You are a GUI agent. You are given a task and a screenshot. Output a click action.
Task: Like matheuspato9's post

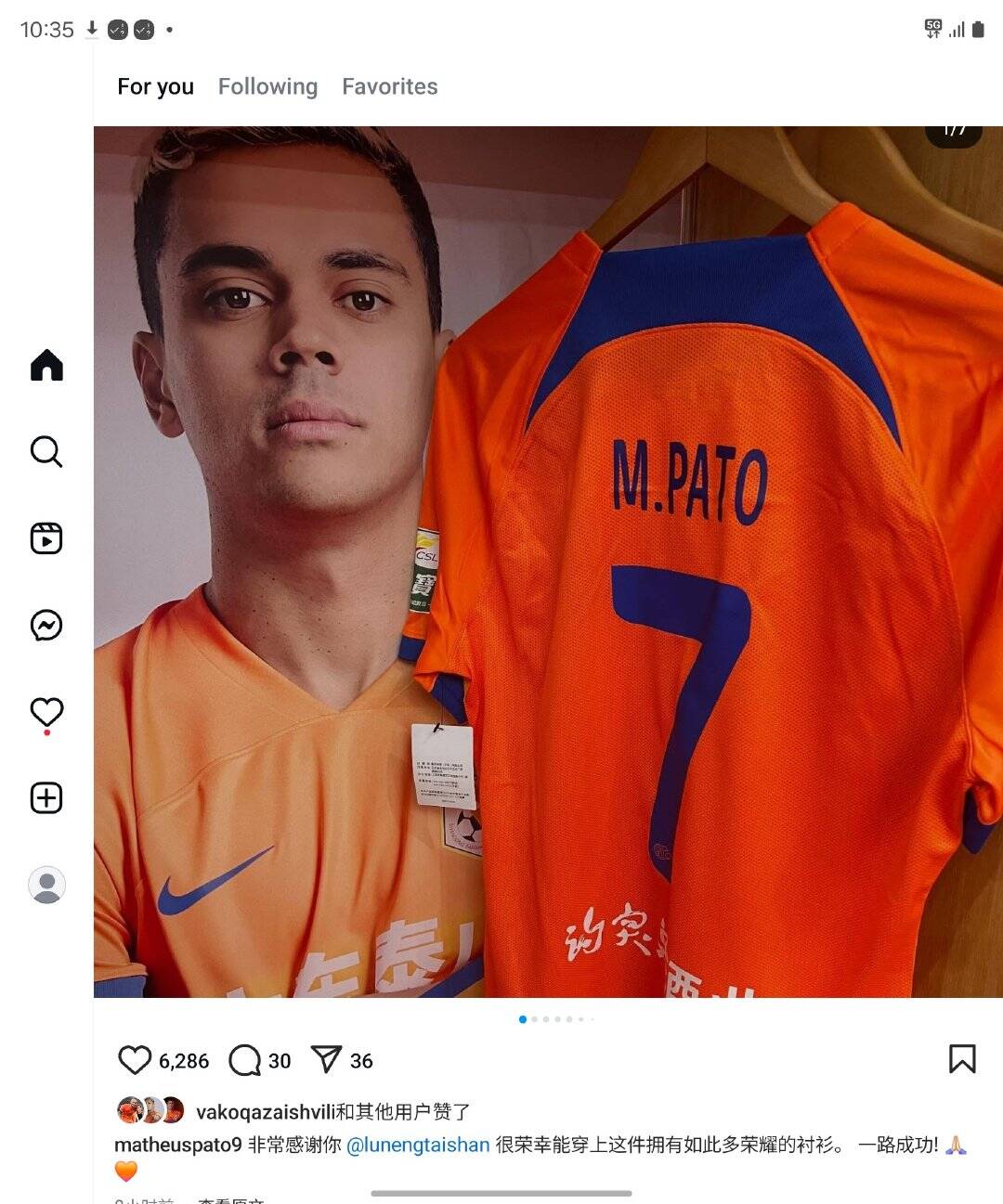coord(135,1060)
